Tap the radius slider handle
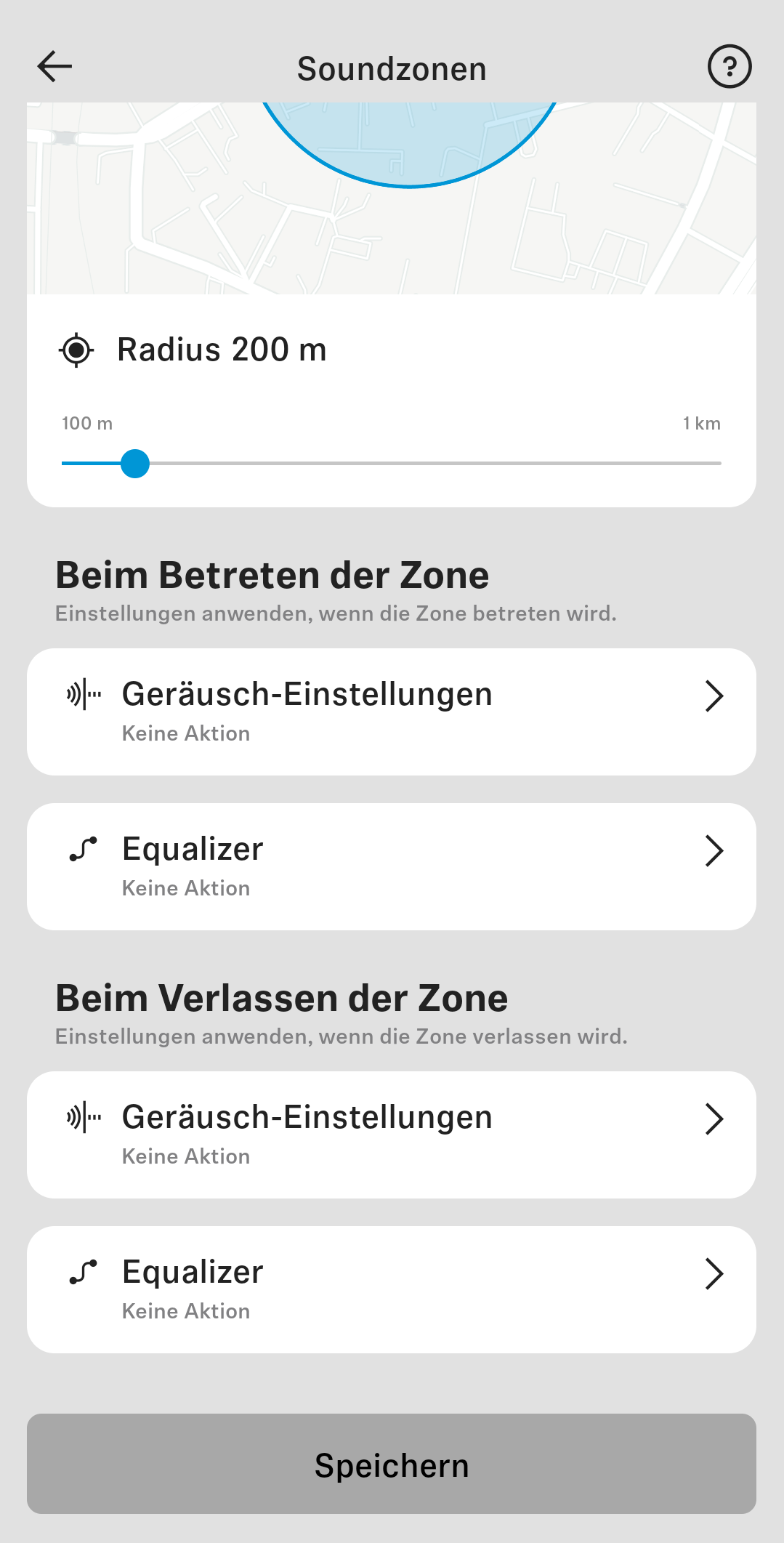Image resolution: width=784 pixels, height=1543 pixels. (x=135, y=464)
